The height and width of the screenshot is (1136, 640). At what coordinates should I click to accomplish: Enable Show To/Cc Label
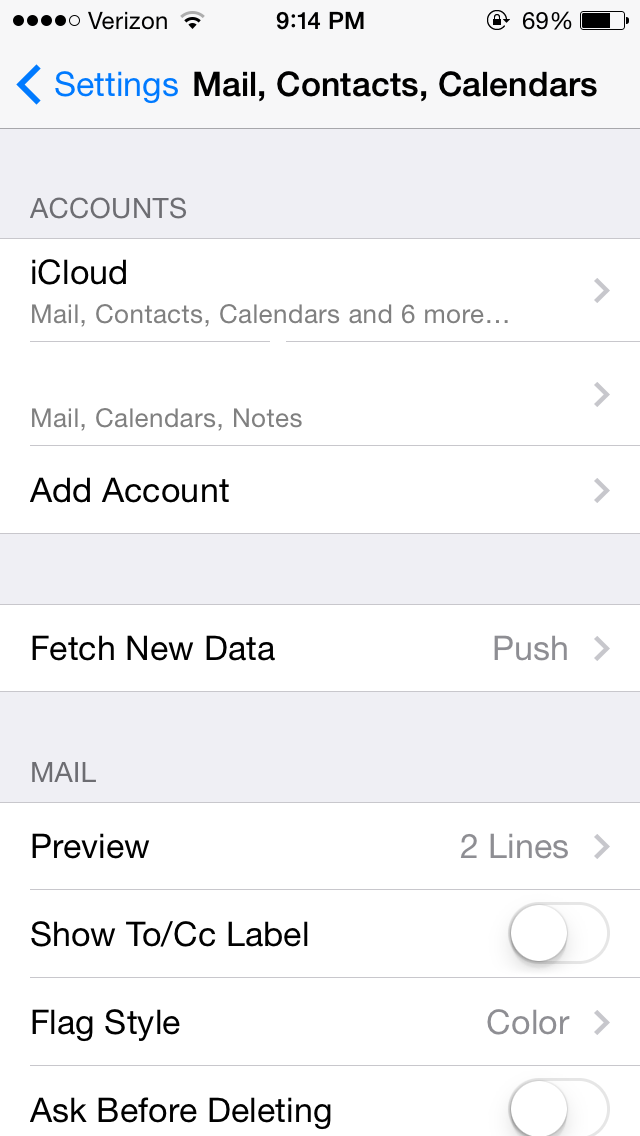[x=559, y=934]
